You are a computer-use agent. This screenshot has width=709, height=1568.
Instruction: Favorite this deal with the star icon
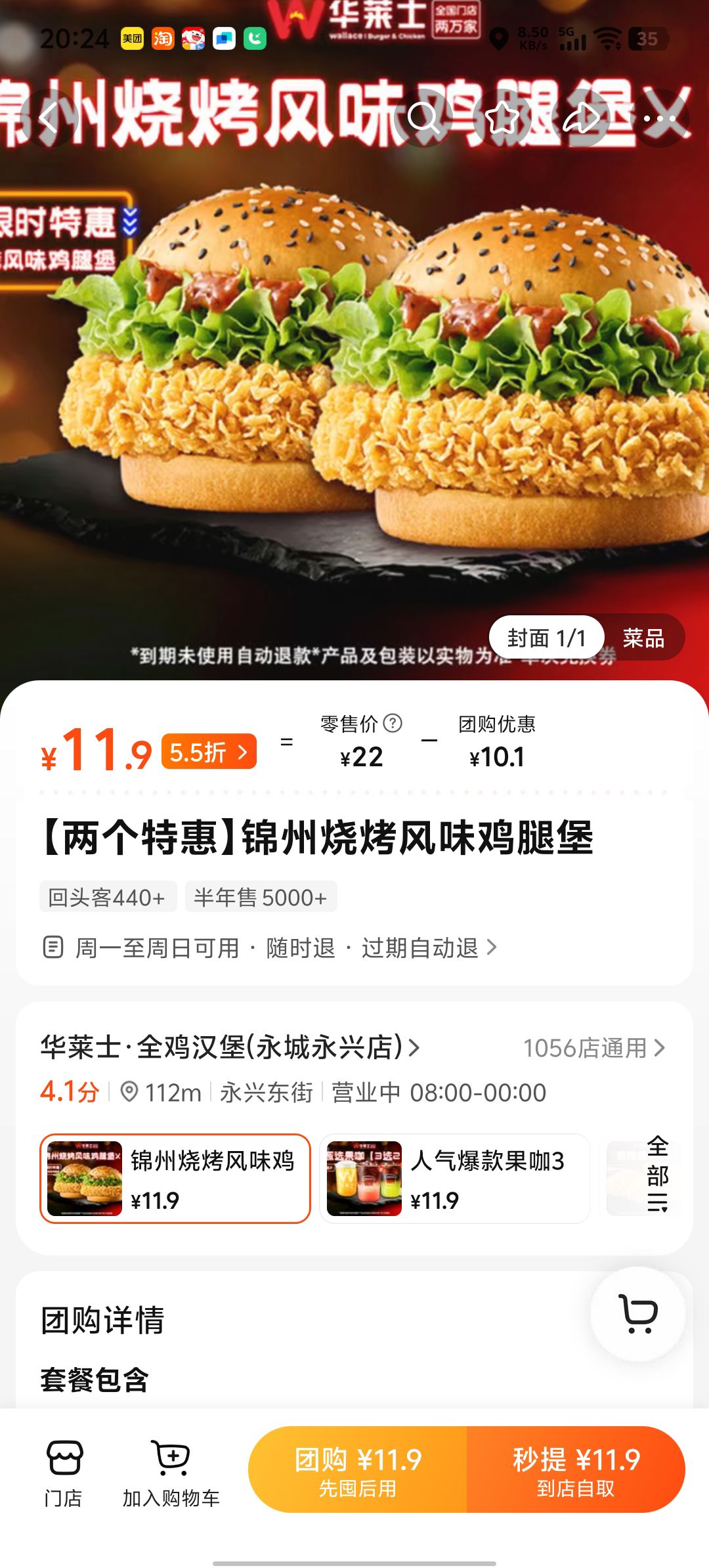coord(502,118)
